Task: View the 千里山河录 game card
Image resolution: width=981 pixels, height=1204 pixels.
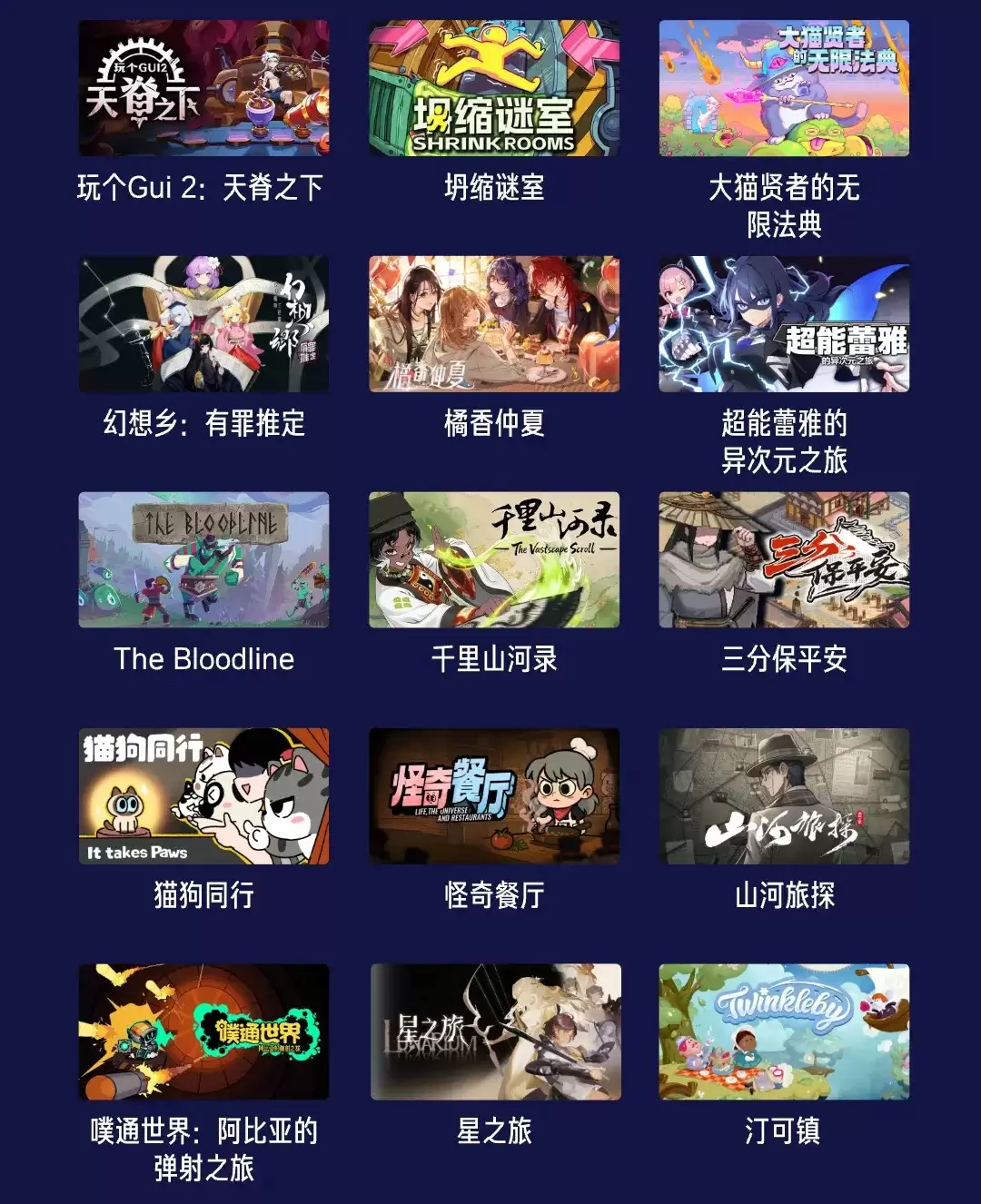Action: tap(493, 559)
